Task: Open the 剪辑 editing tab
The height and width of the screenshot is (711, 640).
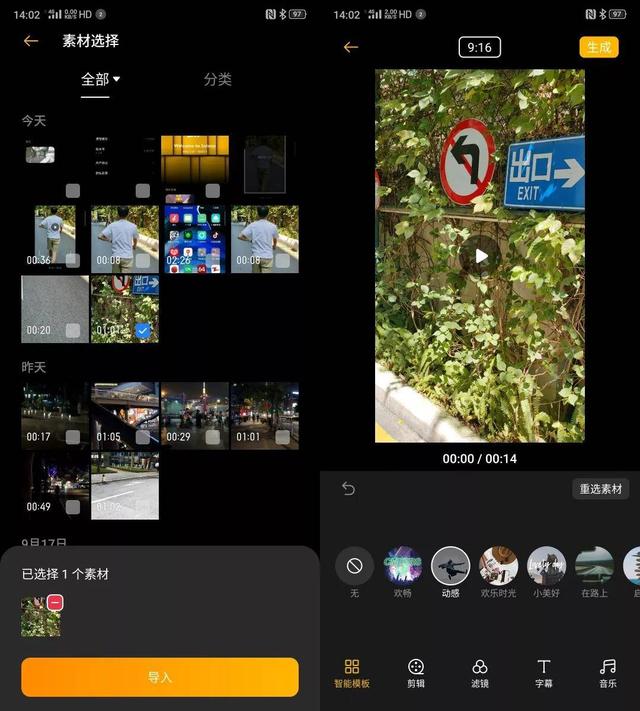Action: coord(416,673)
